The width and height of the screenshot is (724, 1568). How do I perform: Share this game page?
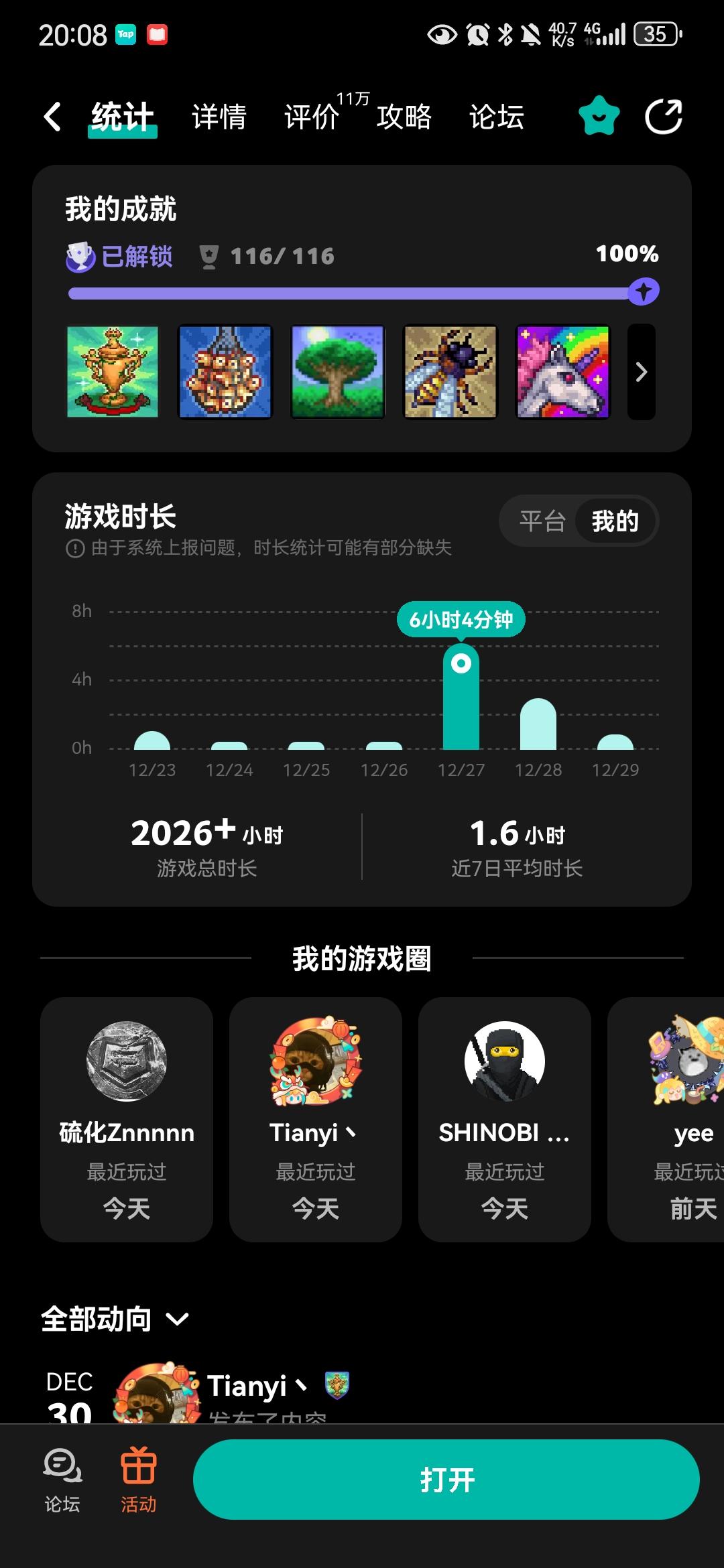(664, 116)
